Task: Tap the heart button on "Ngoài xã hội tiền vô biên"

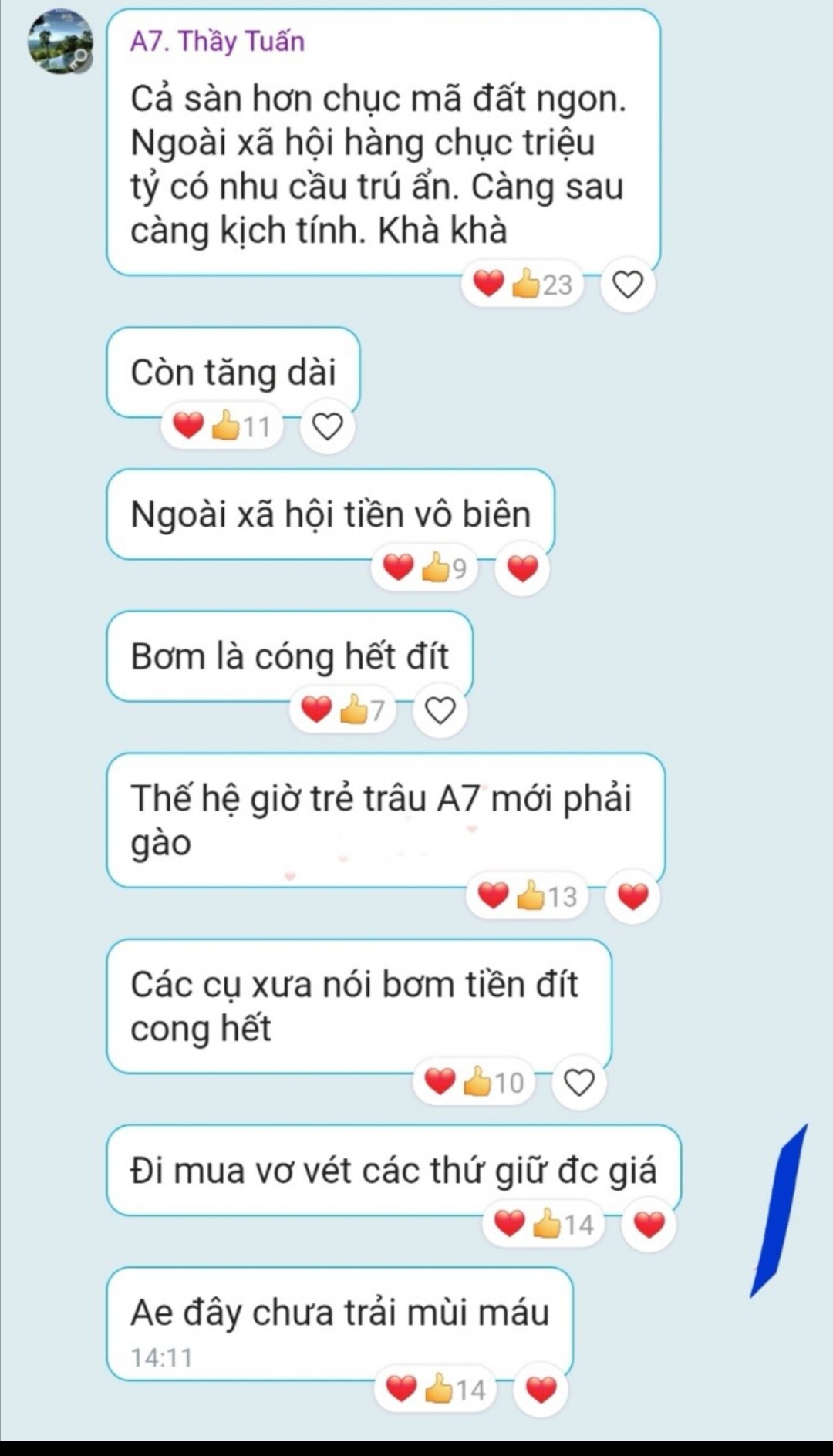Action: (x=522, y=569)
